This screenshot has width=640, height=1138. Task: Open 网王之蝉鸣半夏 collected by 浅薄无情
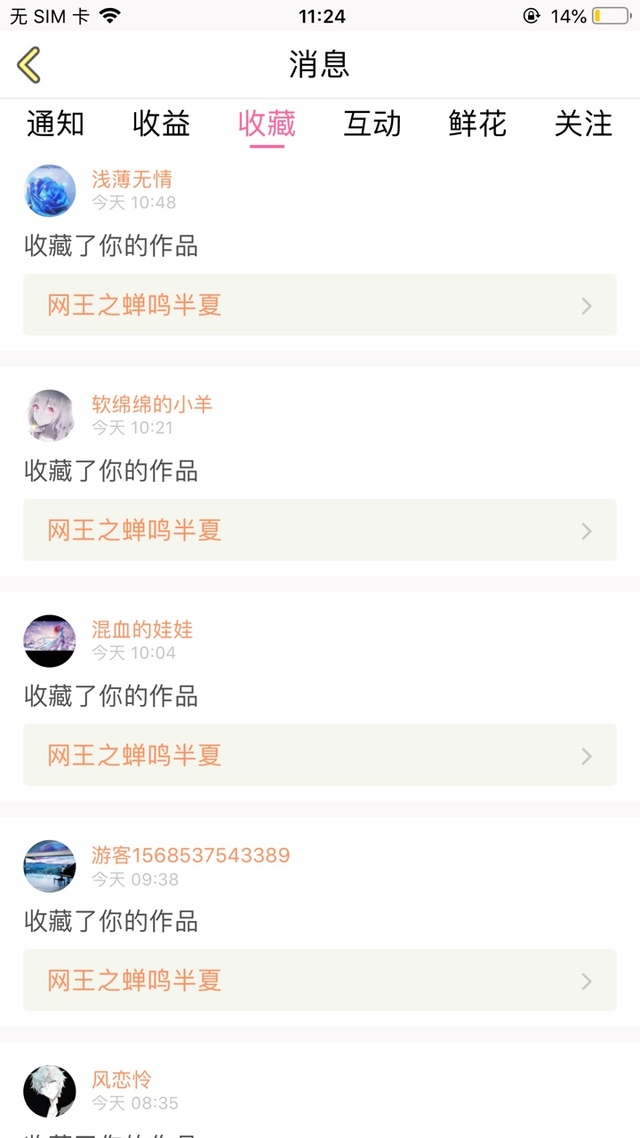320,305
